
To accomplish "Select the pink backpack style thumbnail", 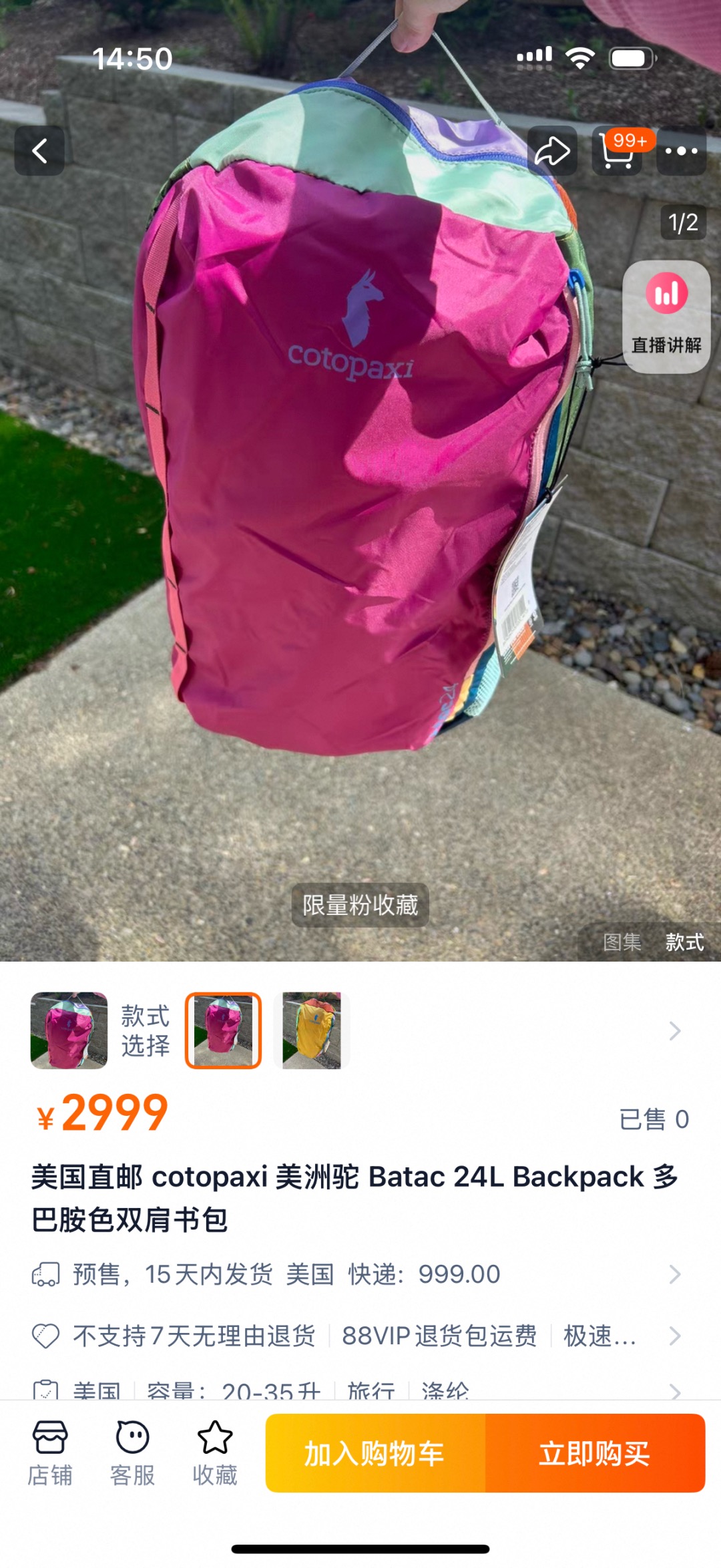I will (223, 1030).
